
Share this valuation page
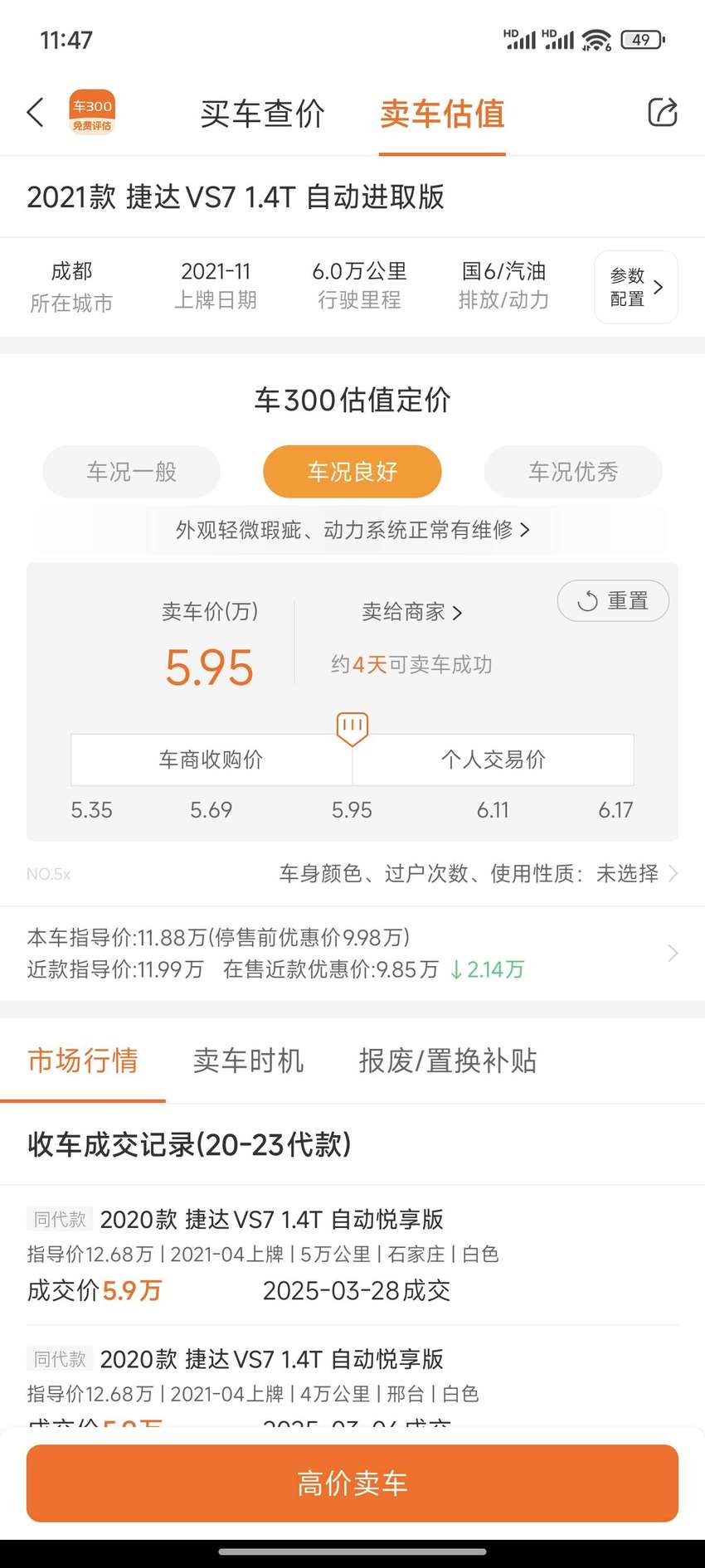(662, 112)
